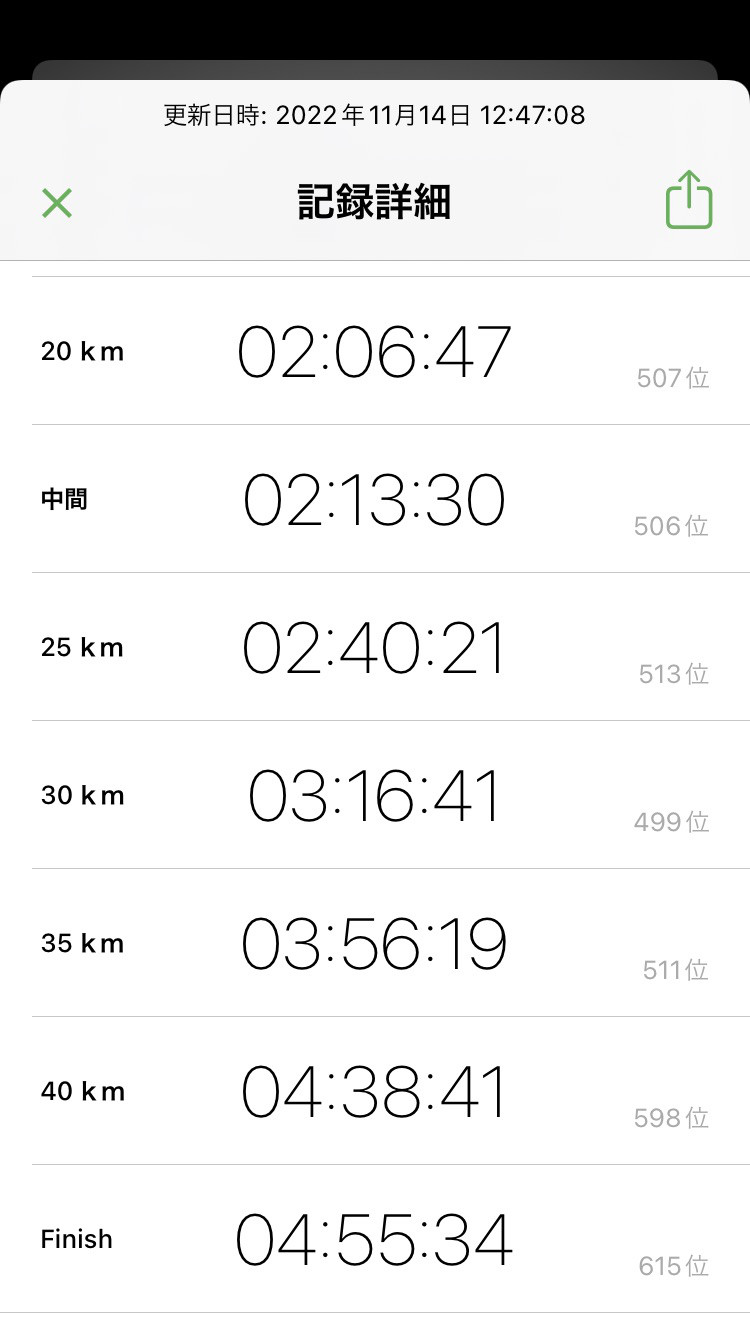The width and height of the screenshot is (750, 1334).
Task: Close the record details sheet
Action: (x=57, y=203)
